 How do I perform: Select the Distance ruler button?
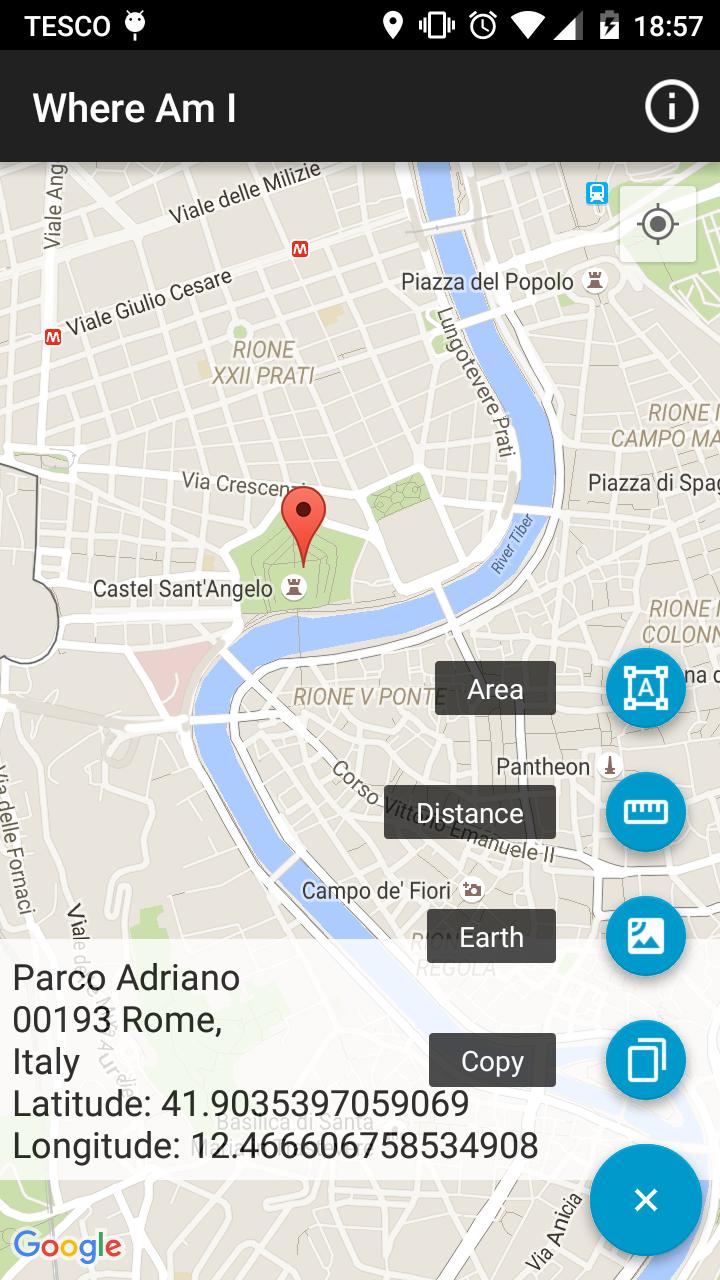(x=645, y=812)
